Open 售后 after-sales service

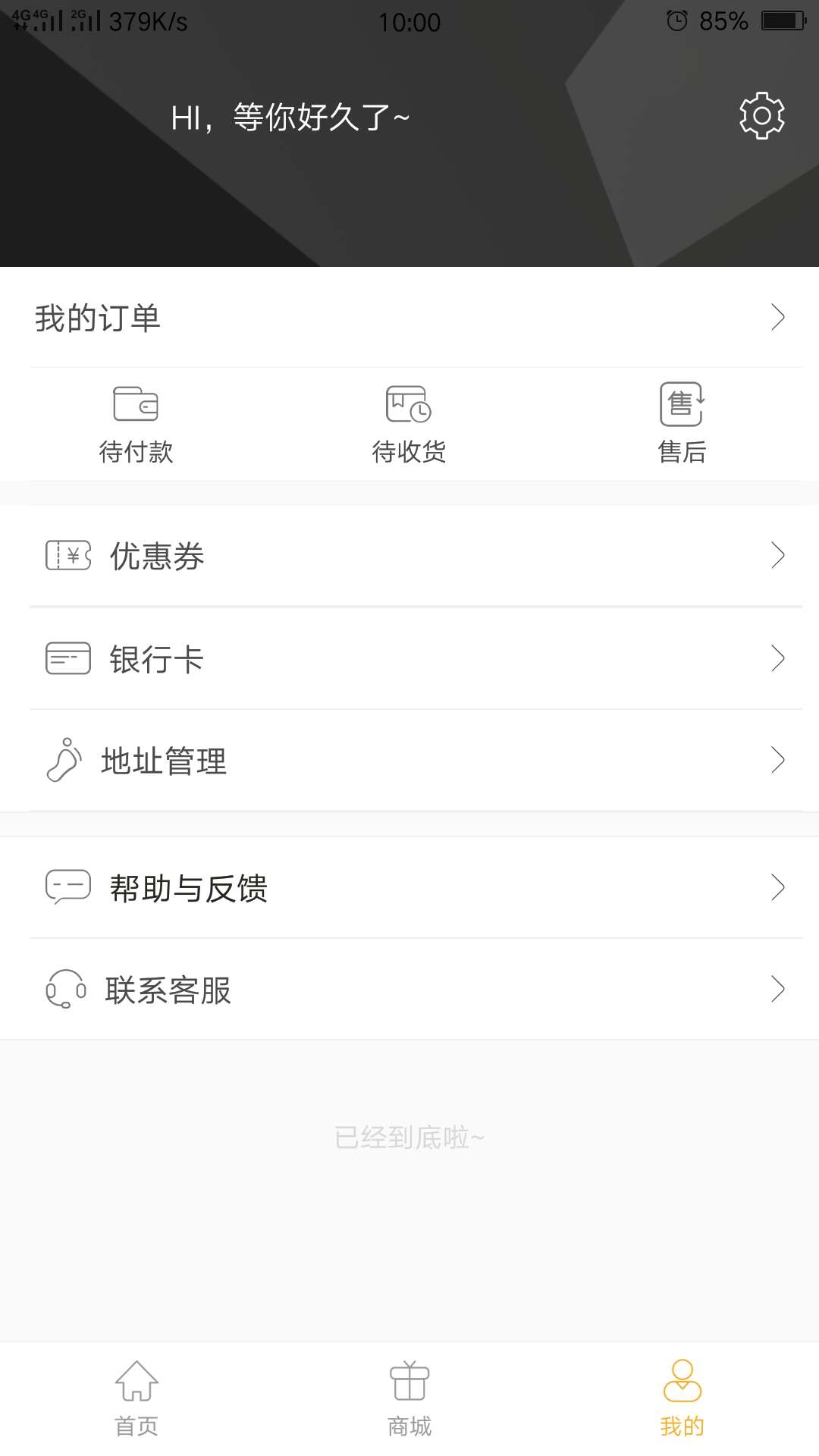[x=682, y=423]
